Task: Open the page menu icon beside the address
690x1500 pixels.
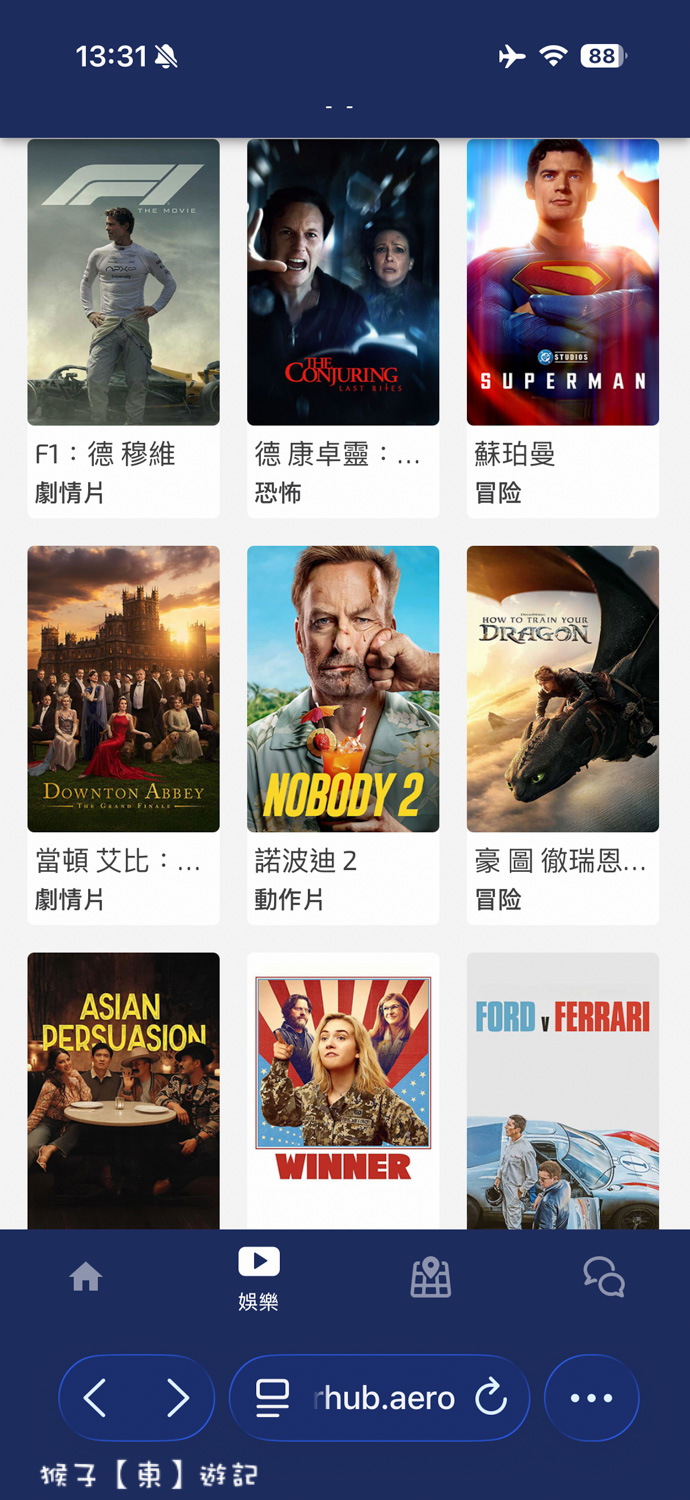Action: click(272, 1398)
